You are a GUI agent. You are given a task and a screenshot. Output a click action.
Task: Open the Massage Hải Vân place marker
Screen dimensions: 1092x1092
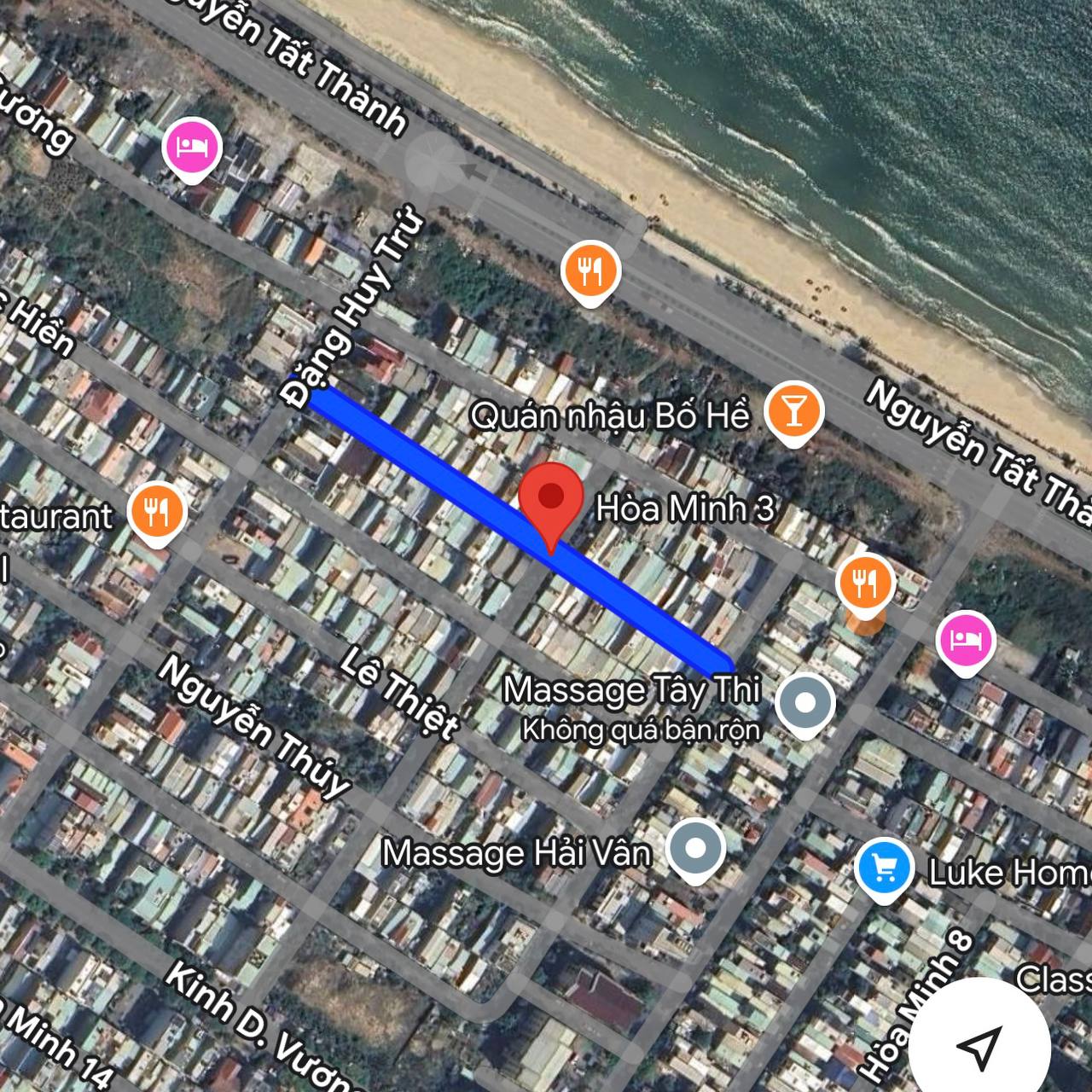[696, 849]
